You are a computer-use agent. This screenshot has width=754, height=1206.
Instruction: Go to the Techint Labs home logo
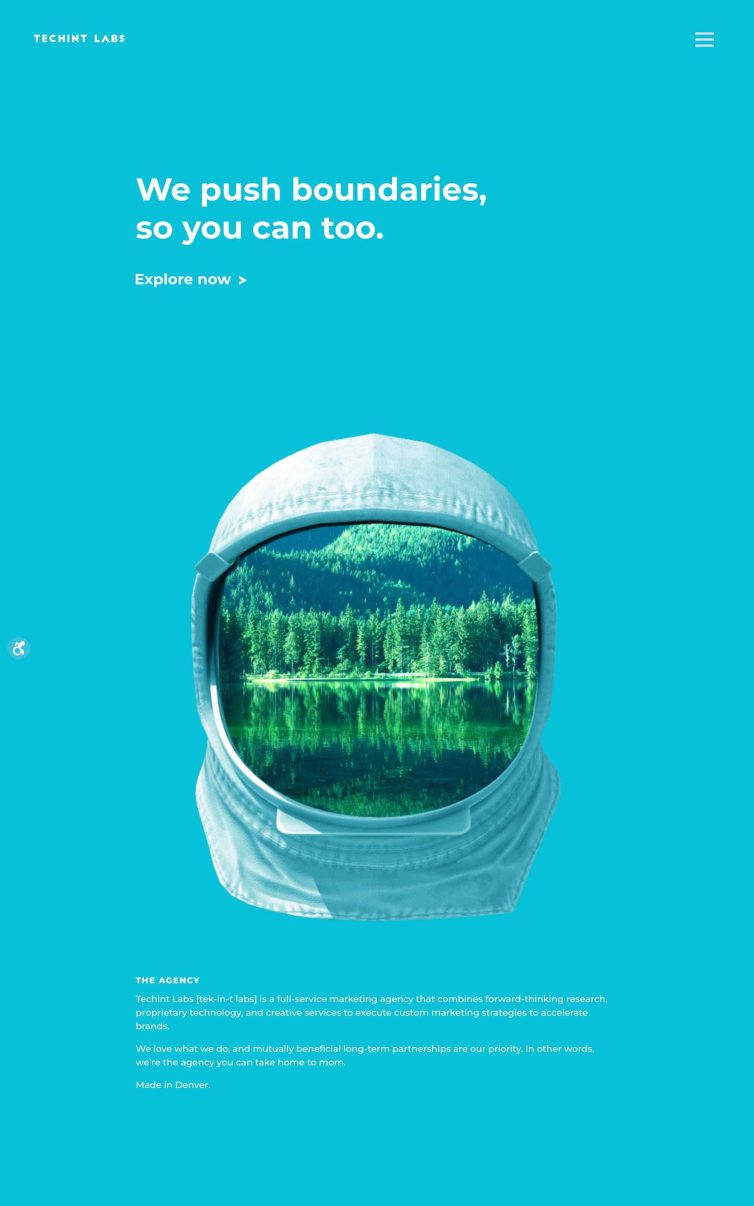pos(79,39)
